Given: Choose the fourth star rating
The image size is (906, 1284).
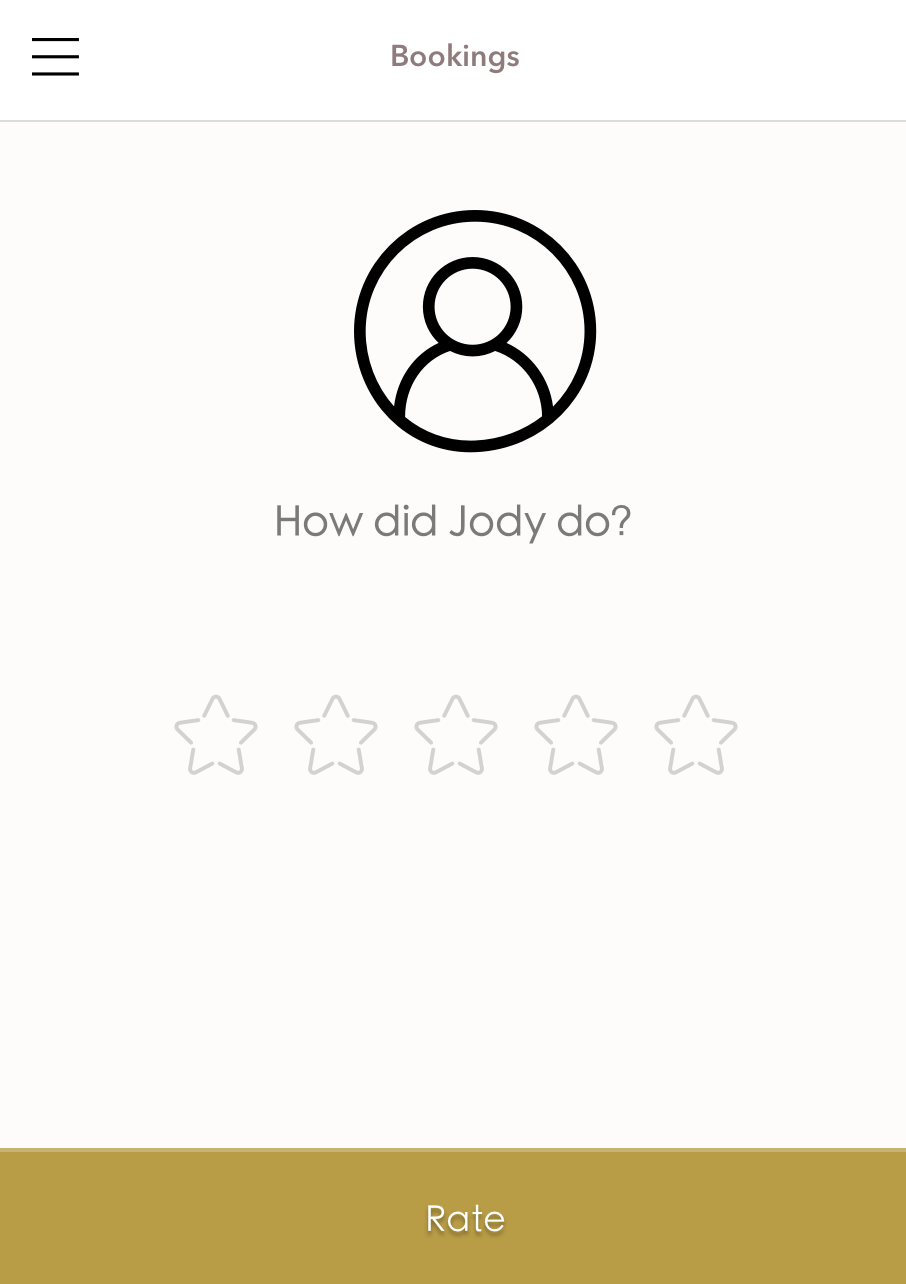Looking at the screenshot, I should 576,736.
